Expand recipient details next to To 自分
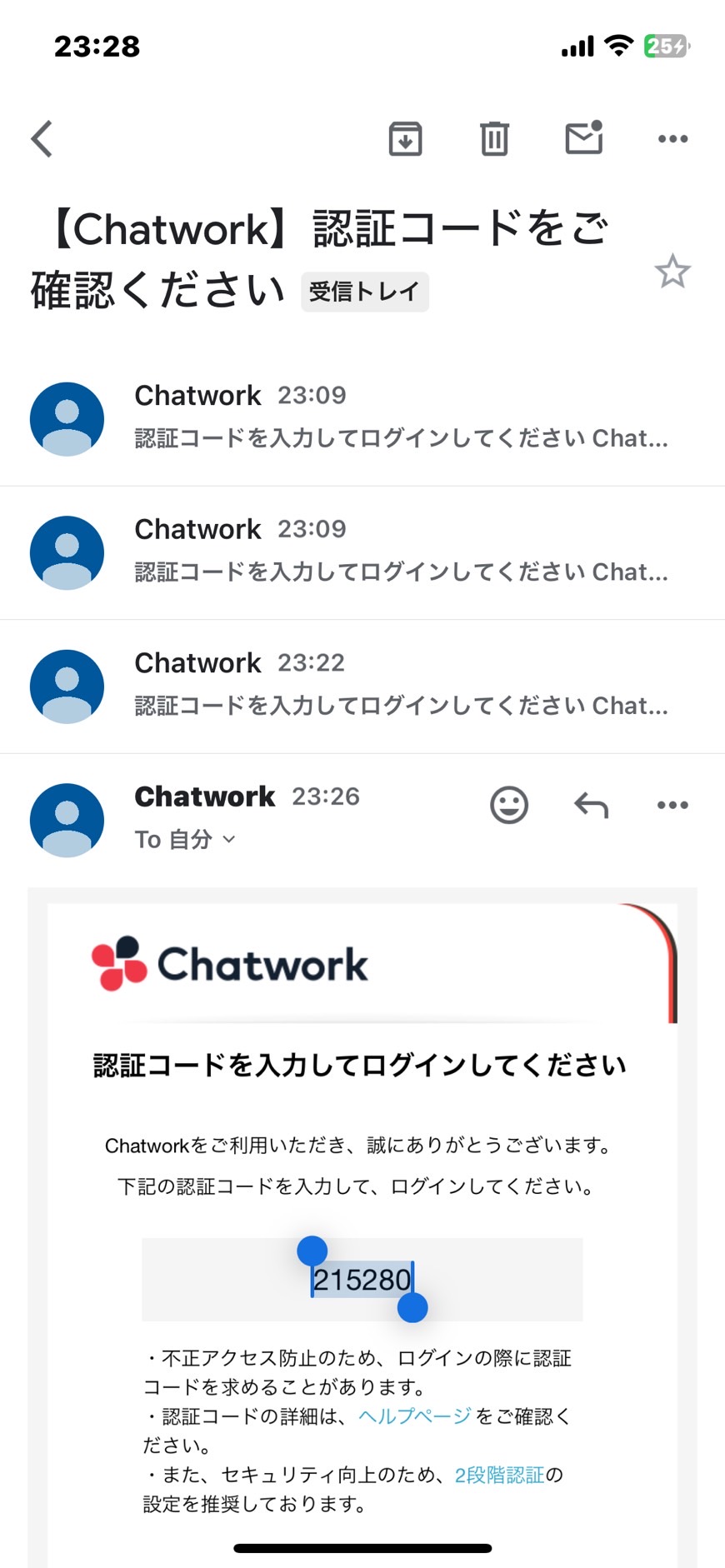The image size is (725, 1568). point(186,840)
